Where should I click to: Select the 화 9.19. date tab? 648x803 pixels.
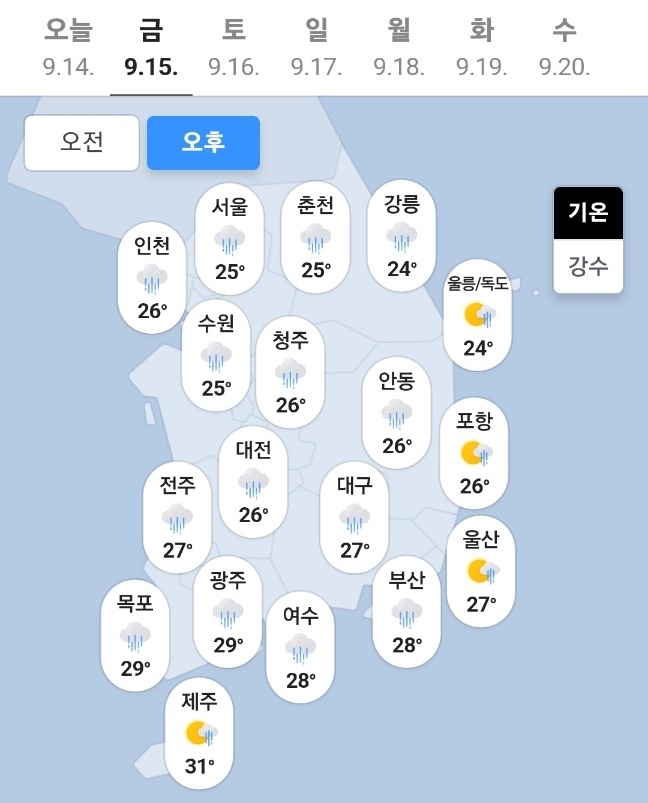[x=481, y=48]
